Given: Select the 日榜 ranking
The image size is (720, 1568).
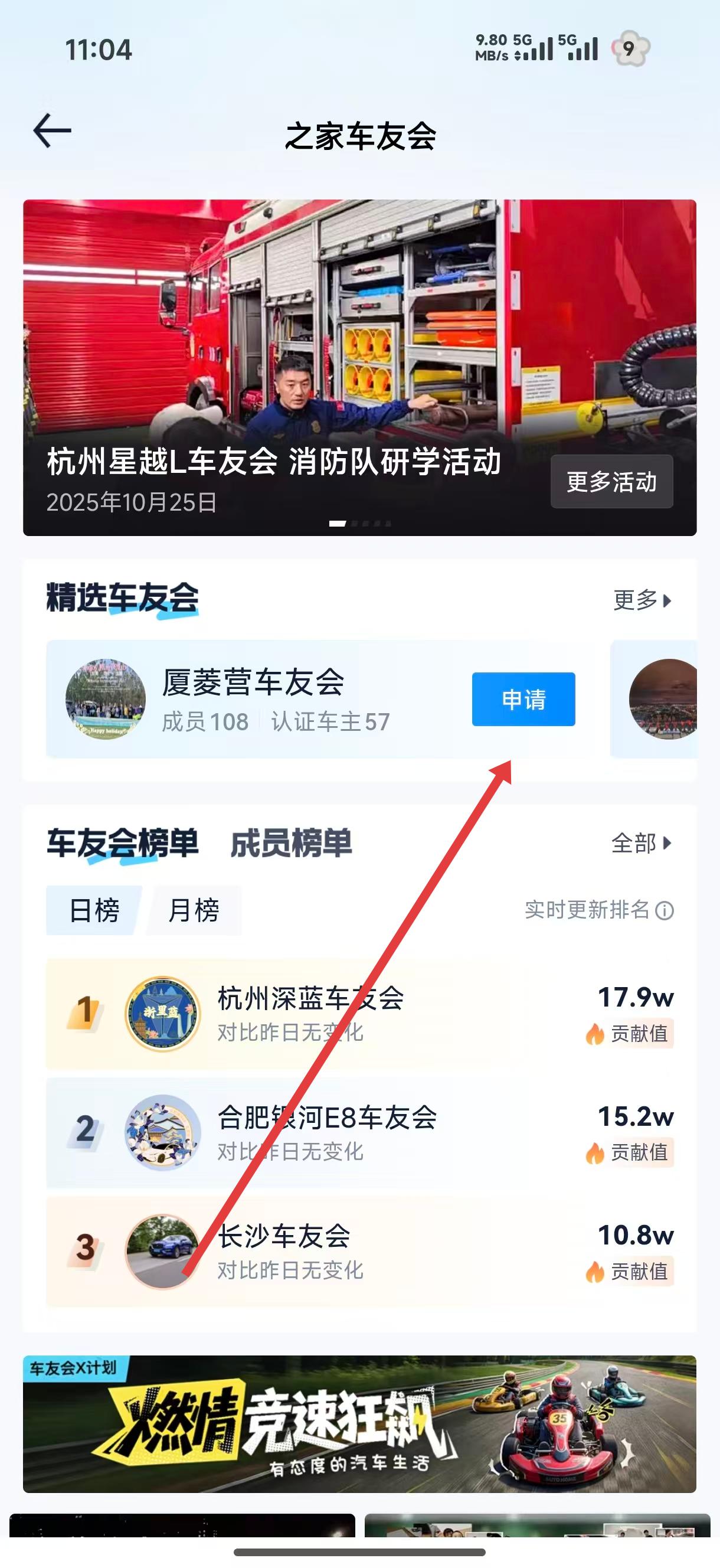Looking at the screenshot, I should tap(94, 910).
